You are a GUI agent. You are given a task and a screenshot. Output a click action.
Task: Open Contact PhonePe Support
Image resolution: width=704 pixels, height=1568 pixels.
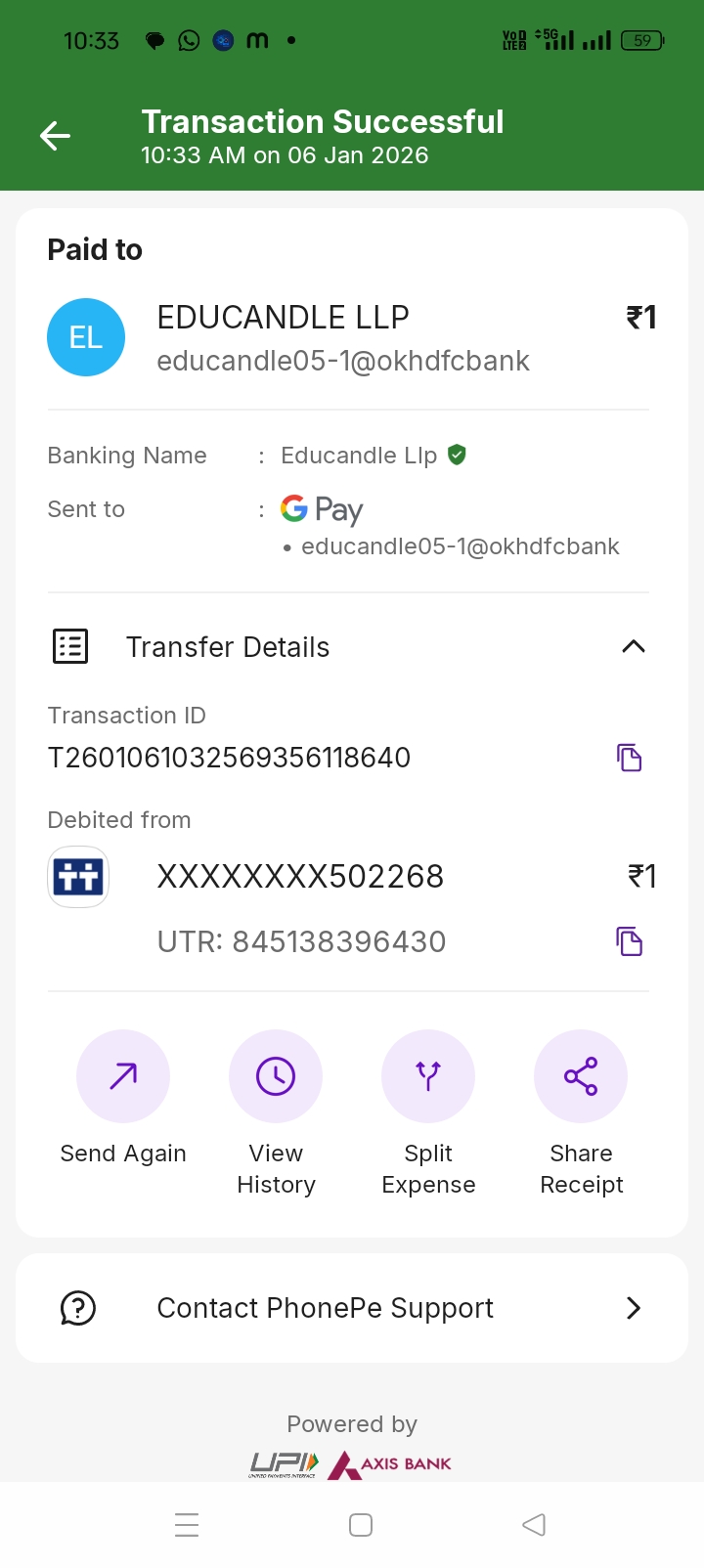click(x=352, y=1308)
